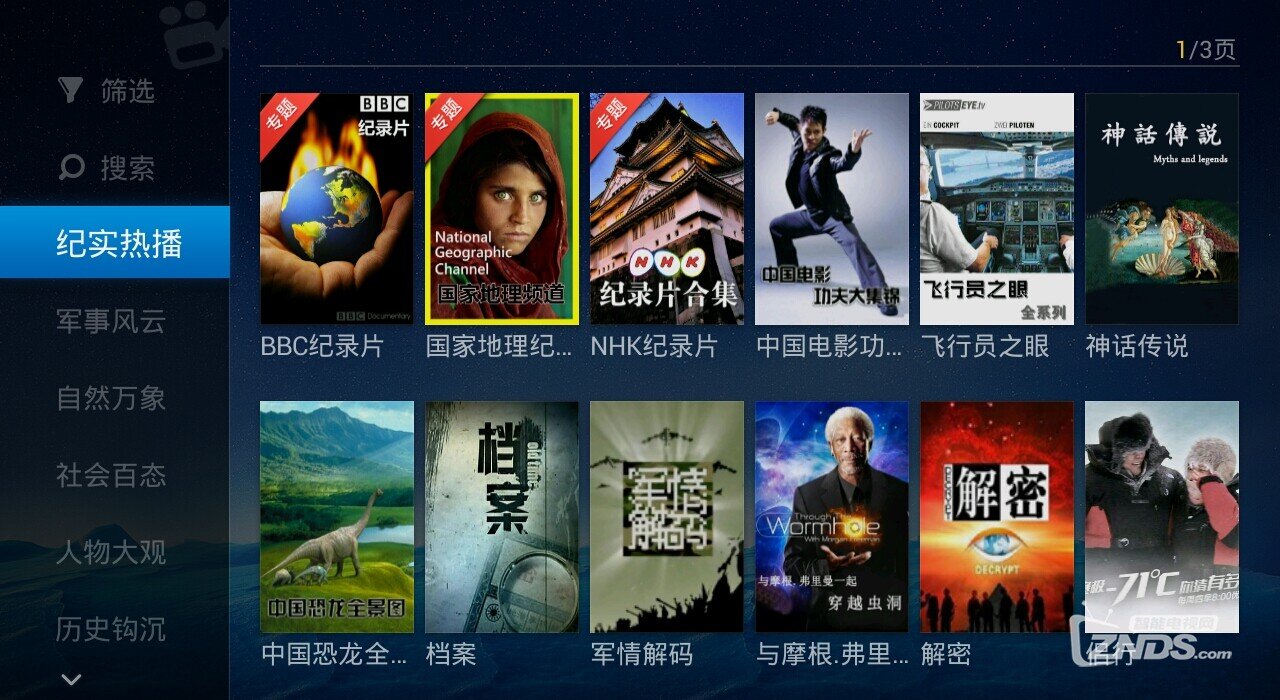Expand more categories with down chevron

point(71,680)
